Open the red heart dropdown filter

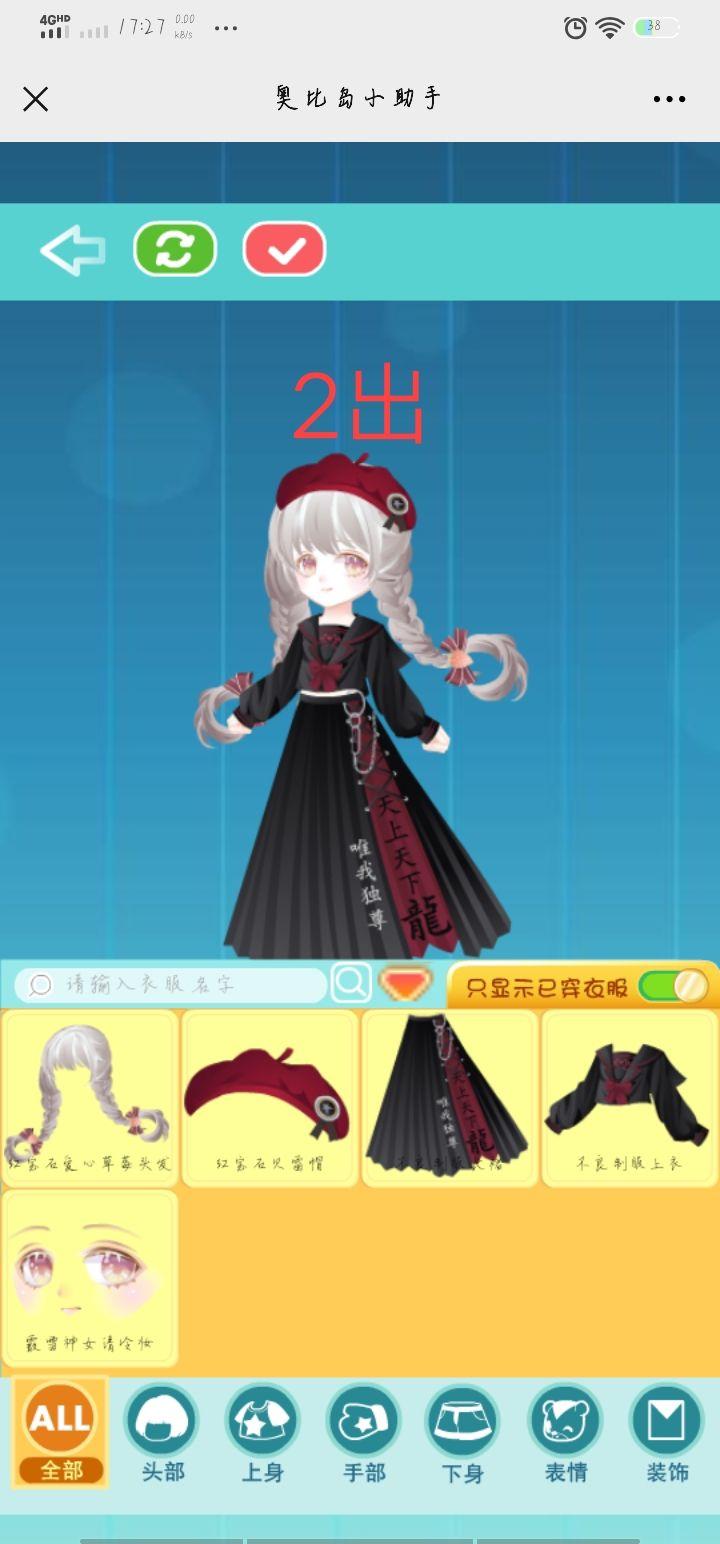pyautogui.click(x=405, y=984)
